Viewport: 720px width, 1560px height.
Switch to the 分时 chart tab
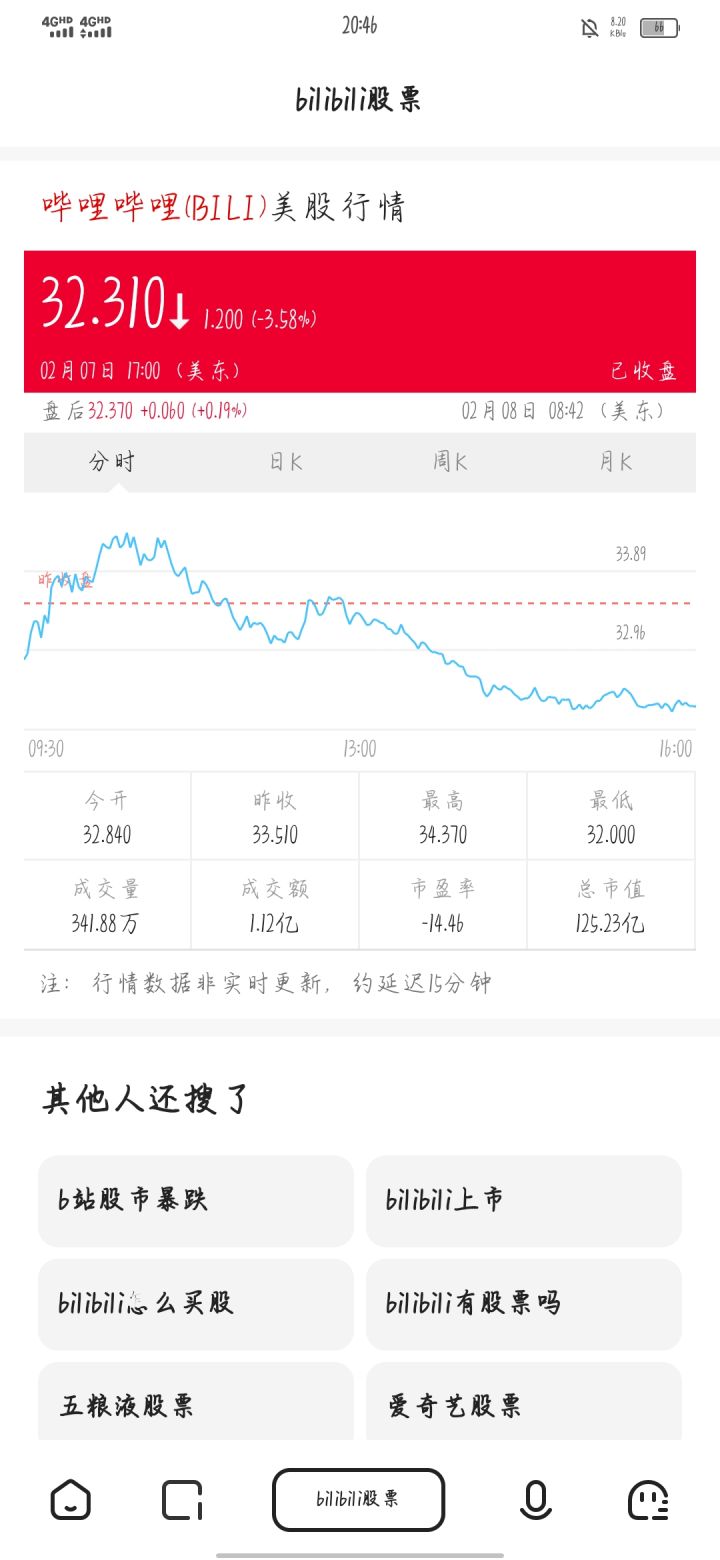[112, 462]
